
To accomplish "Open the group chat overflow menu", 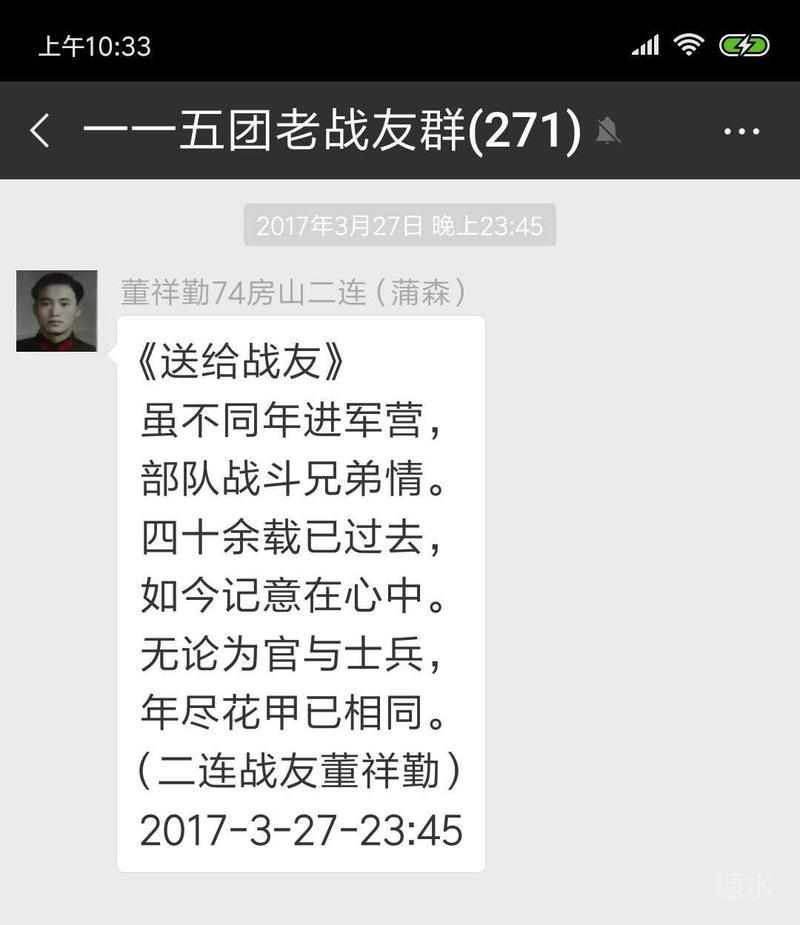I will click(x=742, y=131).
